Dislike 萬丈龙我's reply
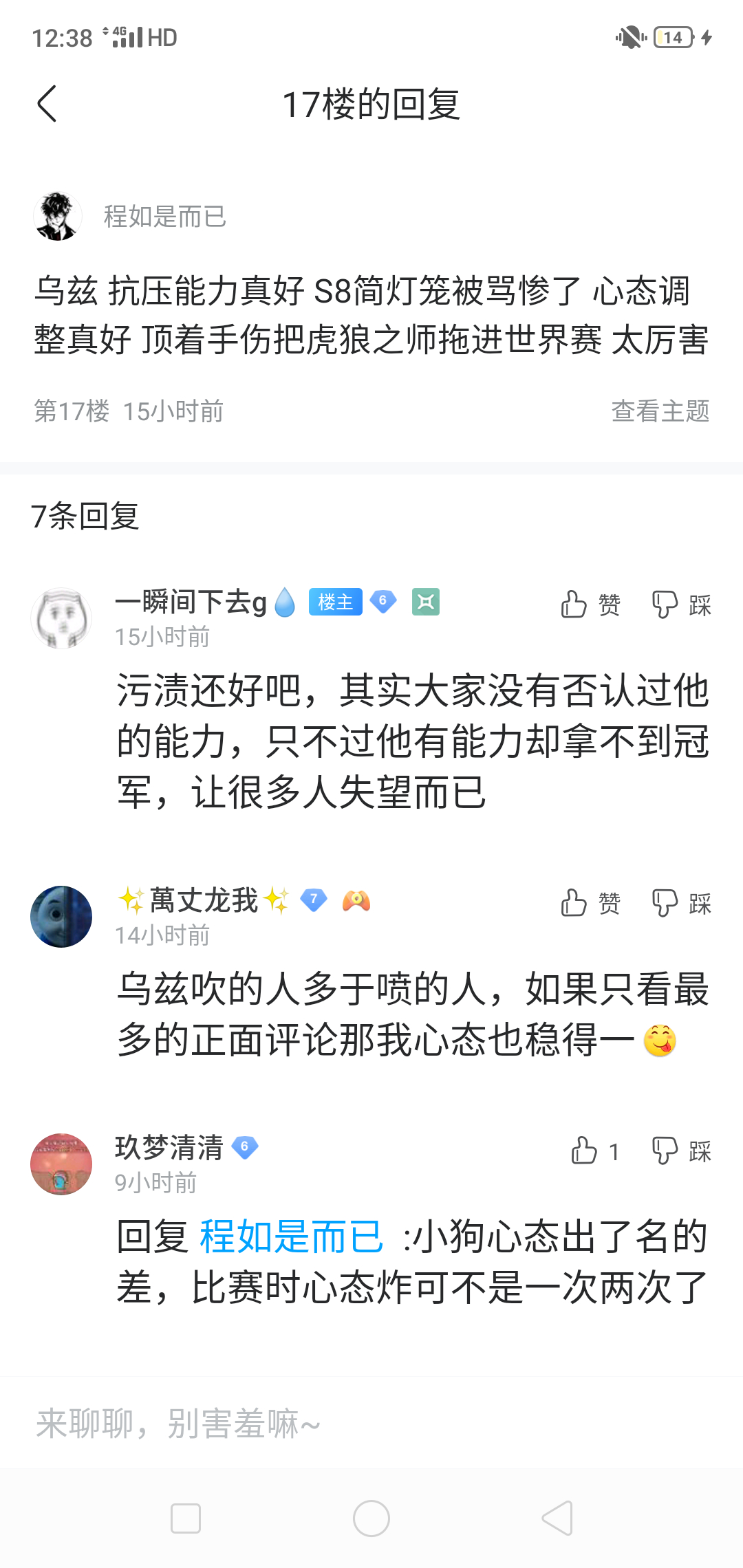This screenshot has width=743, height=1568. [681, 903]
